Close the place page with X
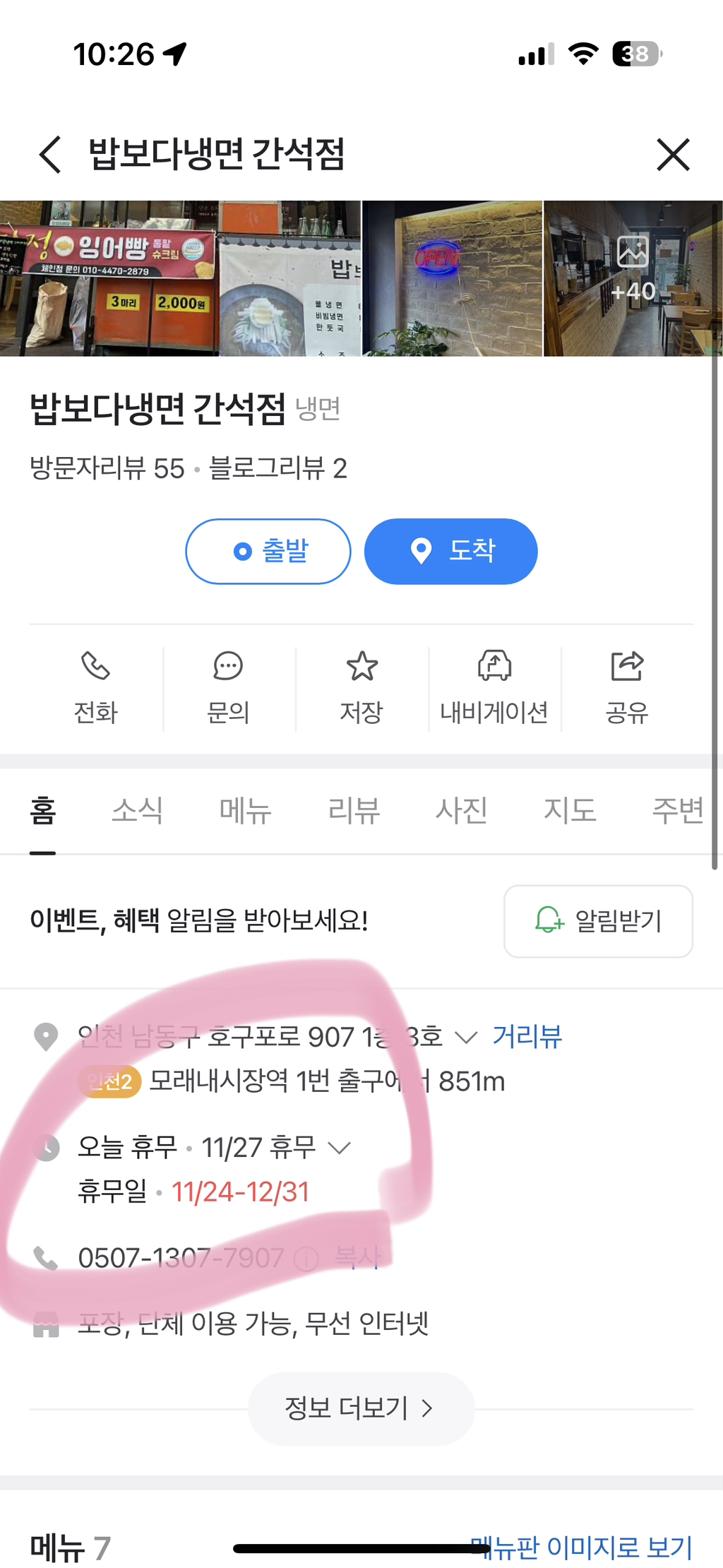Viewport: 723px width, 1568px height. (x=673, y=155)
